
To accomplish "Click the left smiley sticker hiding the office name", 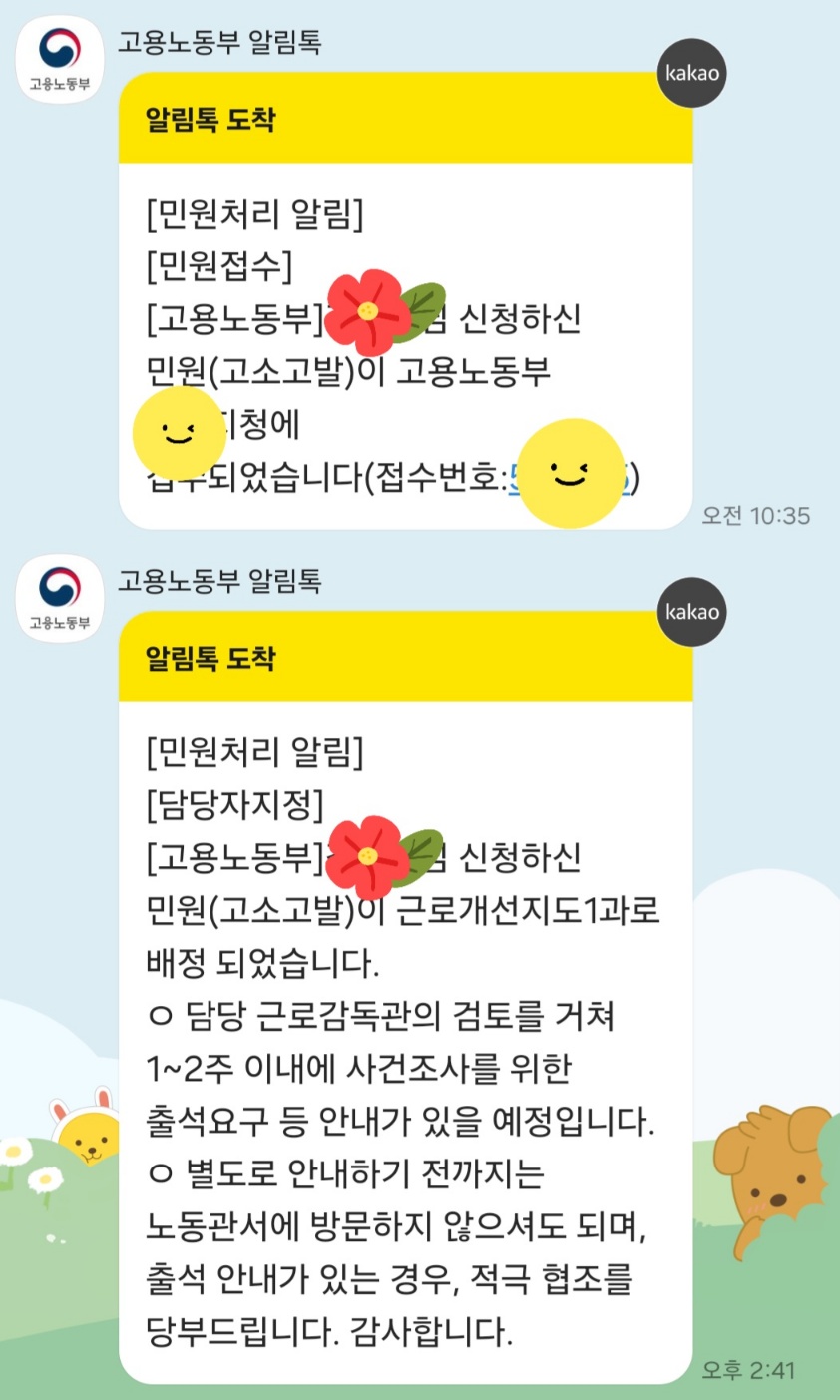I will pyautogui.click(x=178, y=430).
